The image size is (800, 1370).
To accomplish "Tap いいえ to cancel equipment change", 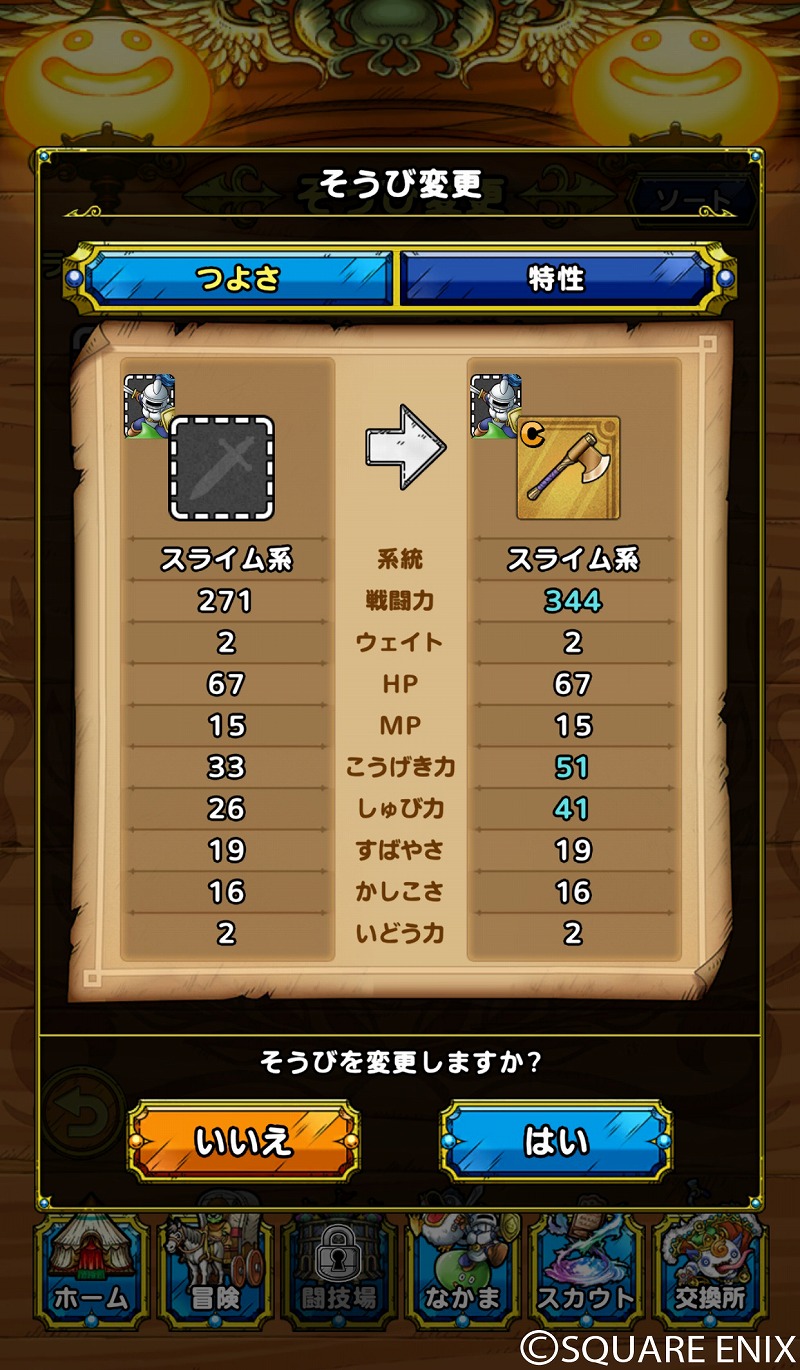I will pyautogui.click(x=243, y=1141).
